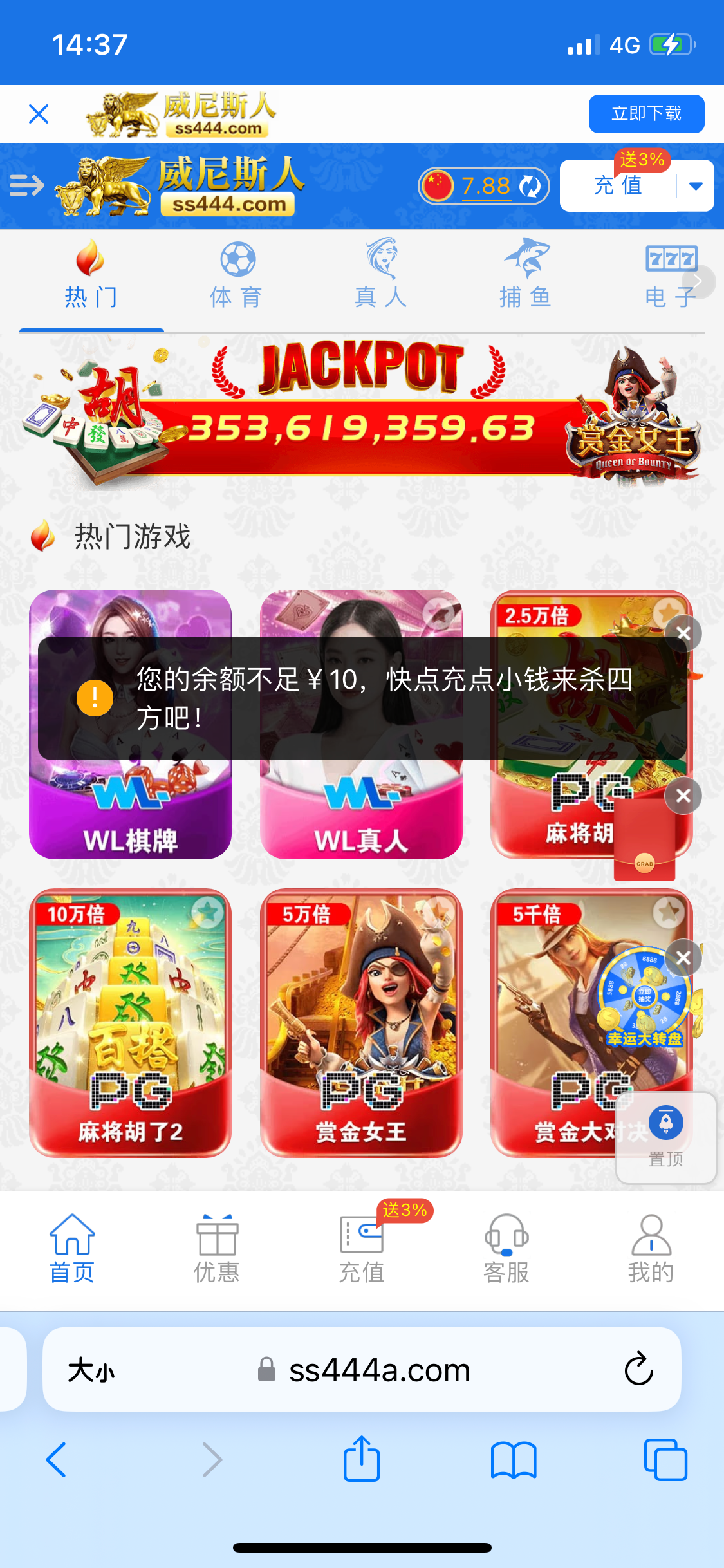Open the JACKPOT banner

(x=362, y=412)
